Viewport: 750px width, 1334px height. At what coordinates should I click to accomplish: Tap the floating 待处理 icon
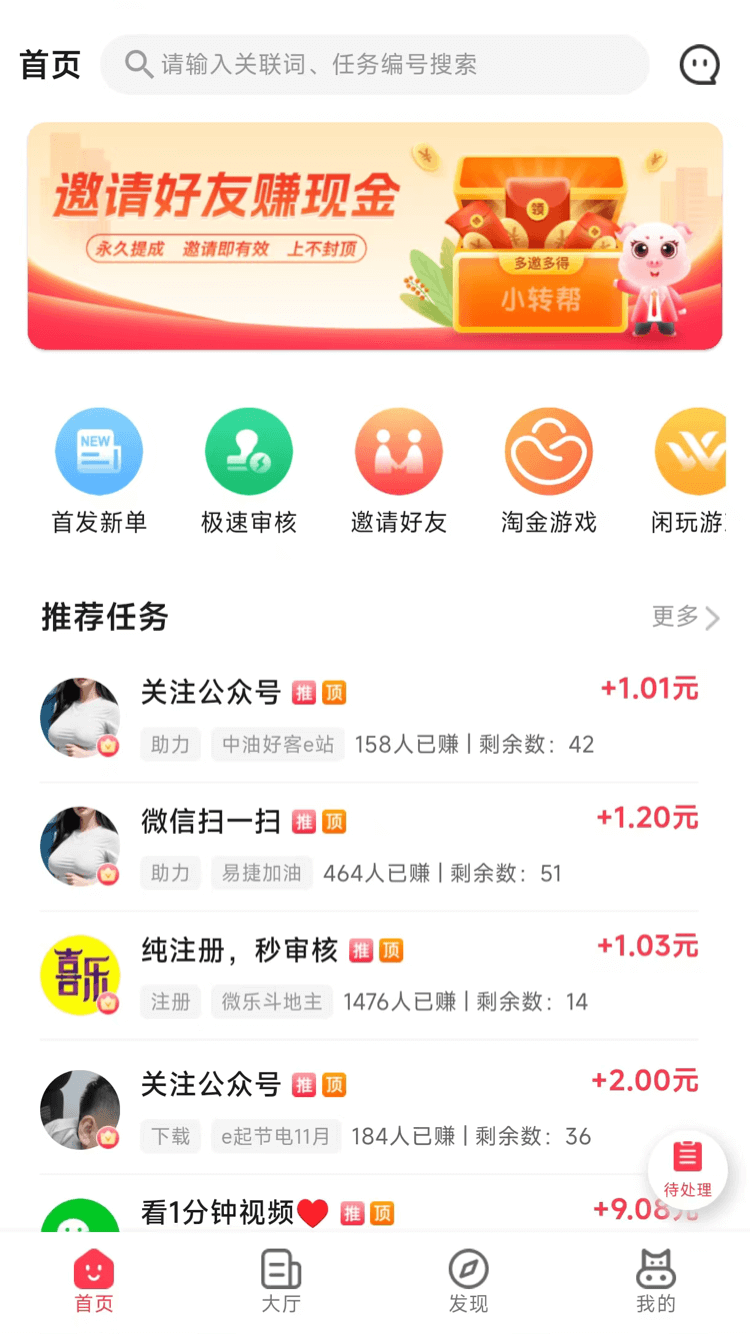(687, 1168)
